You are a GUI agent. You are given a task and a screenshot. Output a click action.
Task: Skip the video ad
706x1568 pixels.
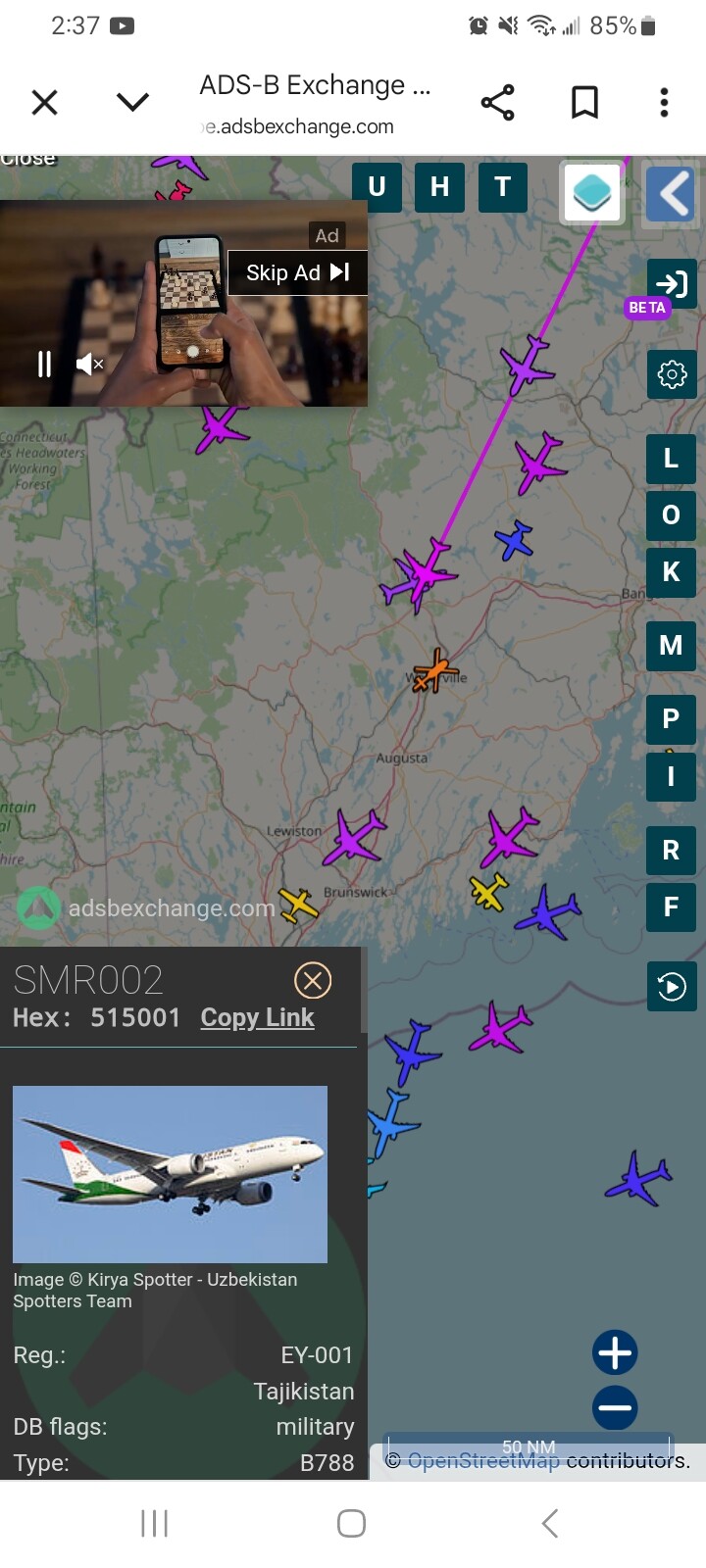pos(297,272)
